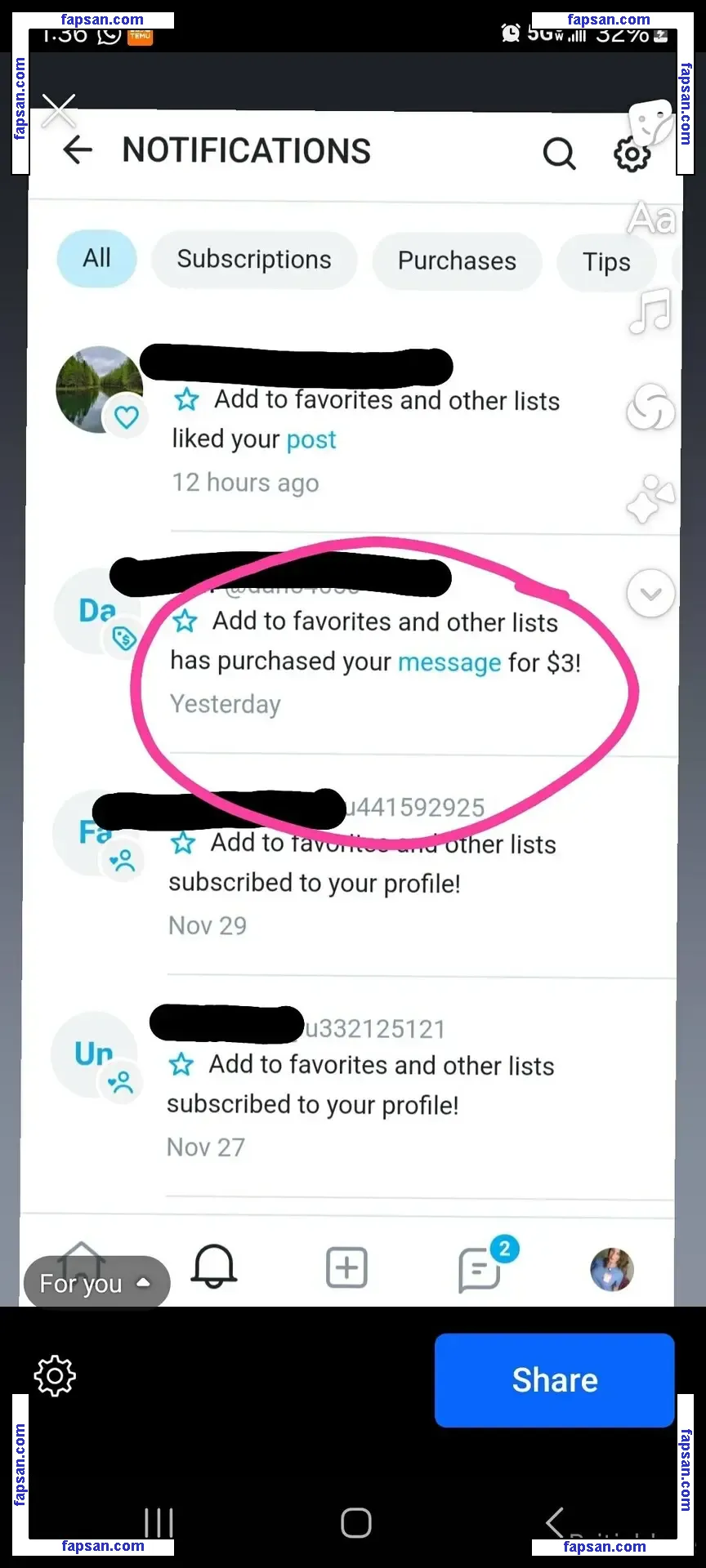Expand more editing tools chevron

650,593
